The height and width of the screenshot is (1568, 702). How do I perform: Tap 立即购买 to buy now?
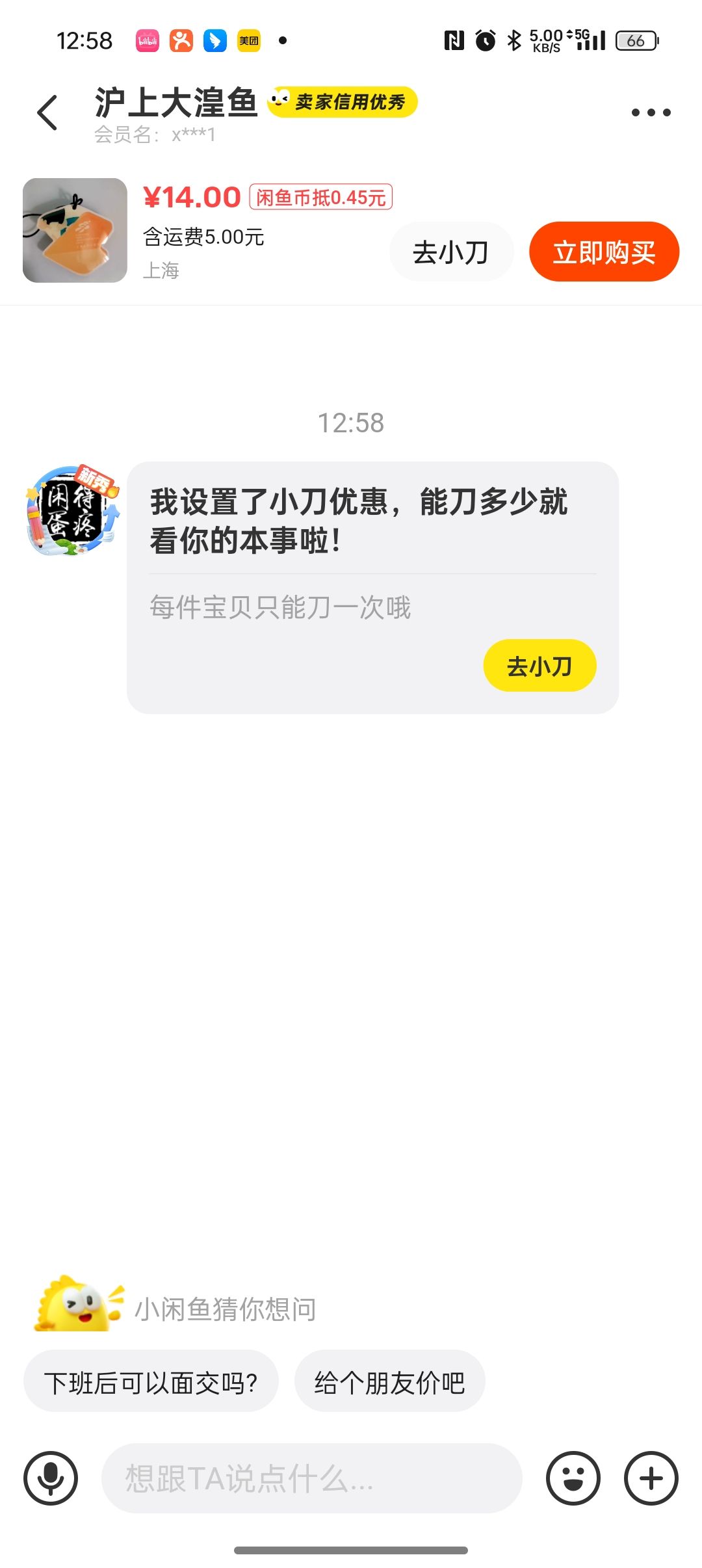tap(604, 252)
